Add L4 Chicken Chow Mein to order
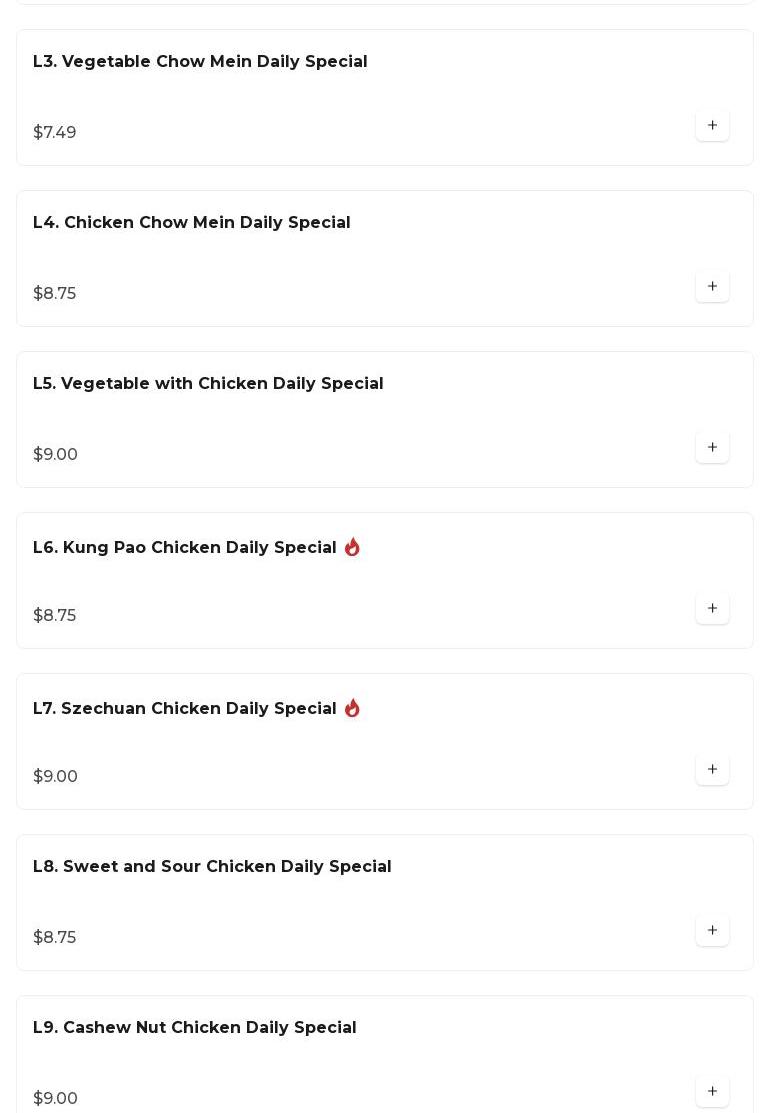Screen dimensions: 770x1113 [712, 287]
